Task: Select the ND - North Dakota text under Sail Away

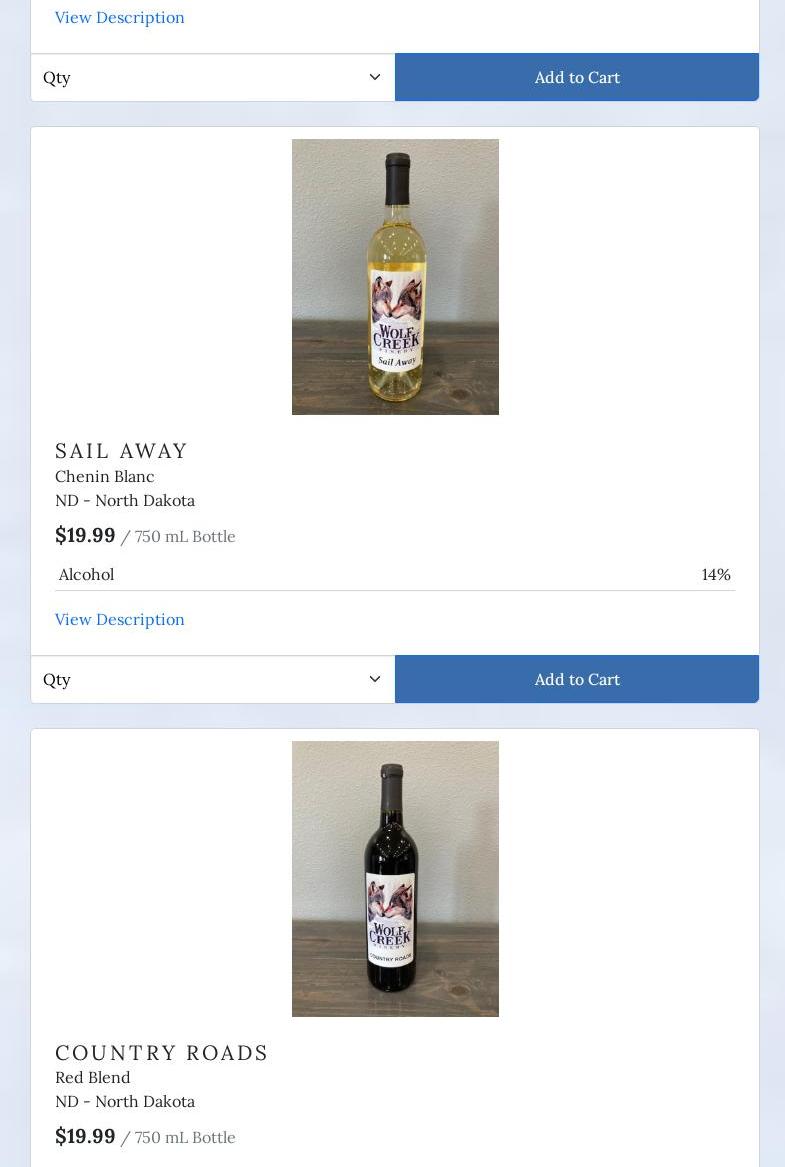Action: (x=125, y=500)
